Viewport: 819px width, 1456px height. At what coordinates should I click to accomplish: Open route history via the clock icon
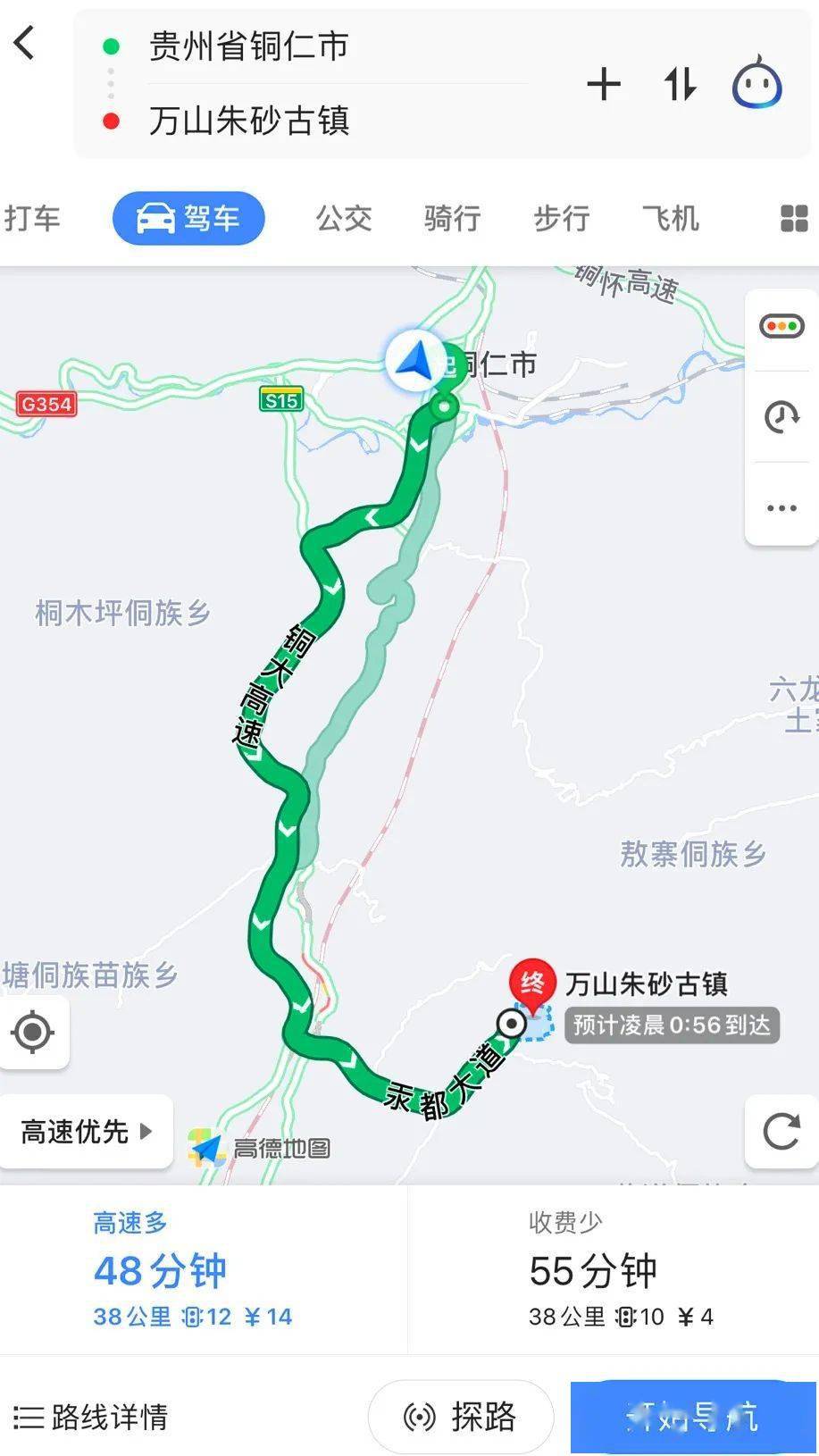(x=781, y=416)
